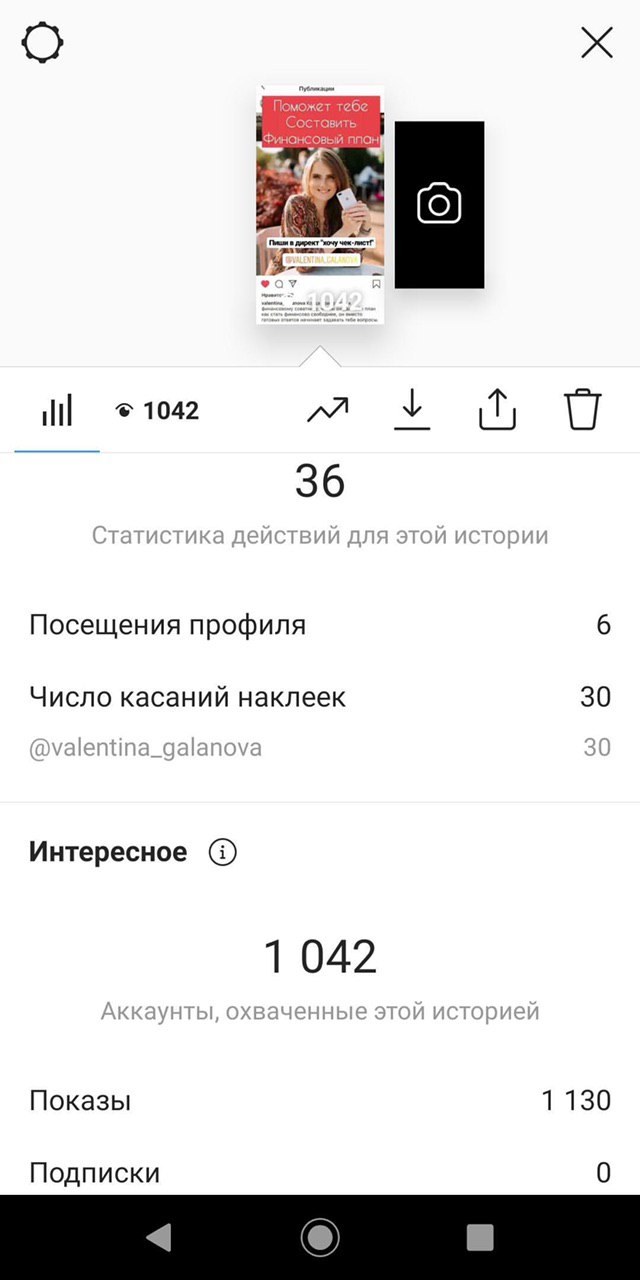The width and height of the screenshot is (640, 1280).
Task: Tap the camera tile to add story
Action: click(439, 205)
